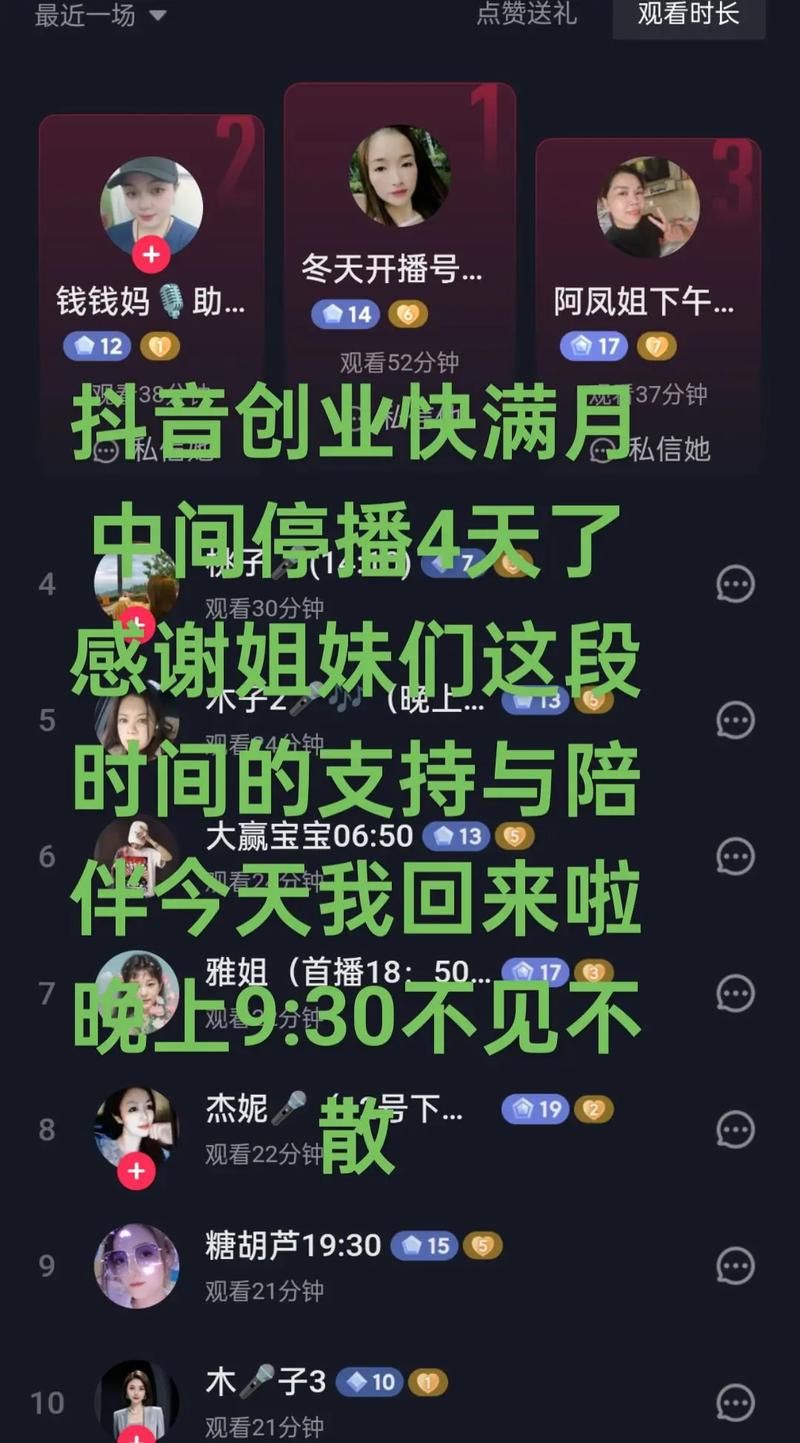This screenshot has height=1443, width=800.
Task: Follow 杰妮 using the plus badge
Action: point(137,1170)
